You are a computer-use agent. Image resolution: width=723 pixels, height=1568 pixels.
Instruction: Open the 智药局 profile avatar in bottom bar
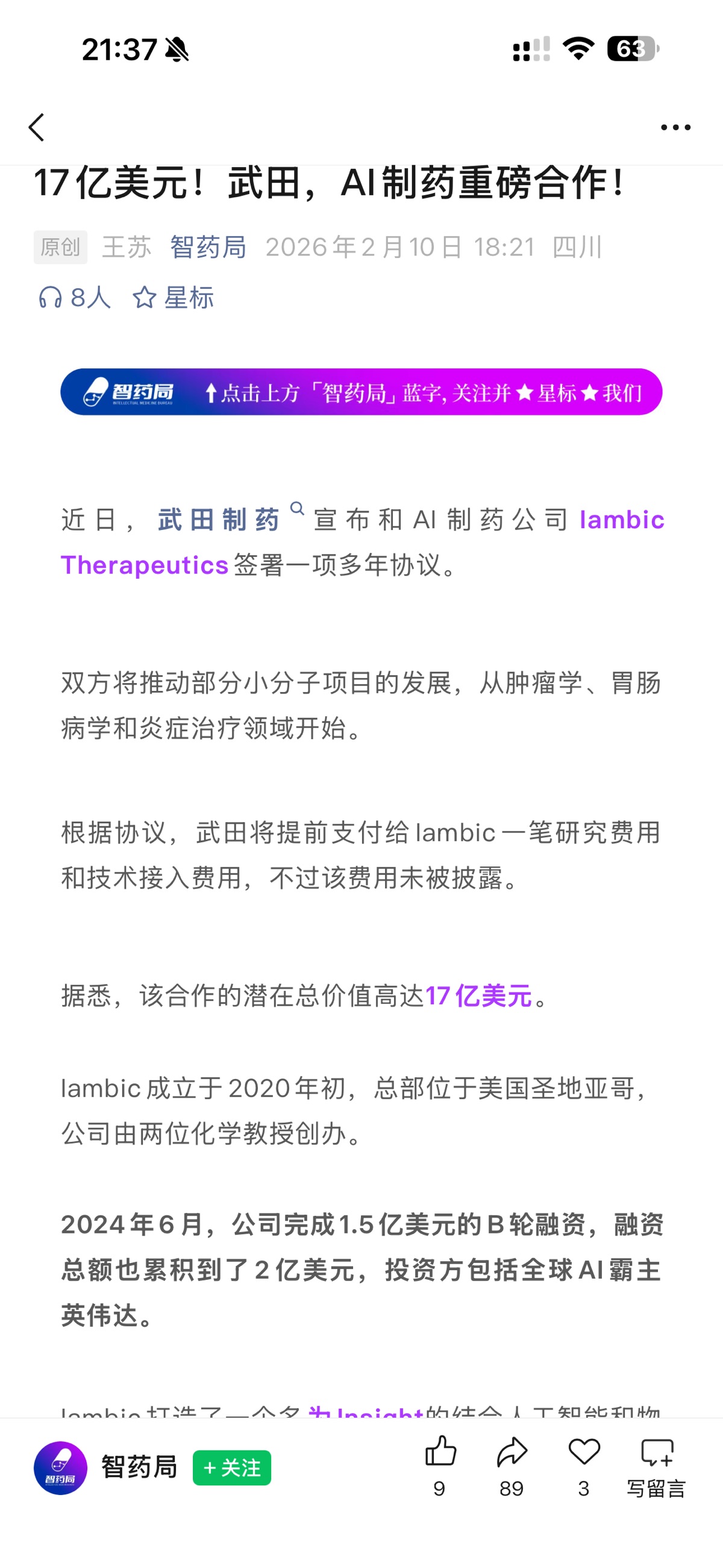coord(60,1468)
